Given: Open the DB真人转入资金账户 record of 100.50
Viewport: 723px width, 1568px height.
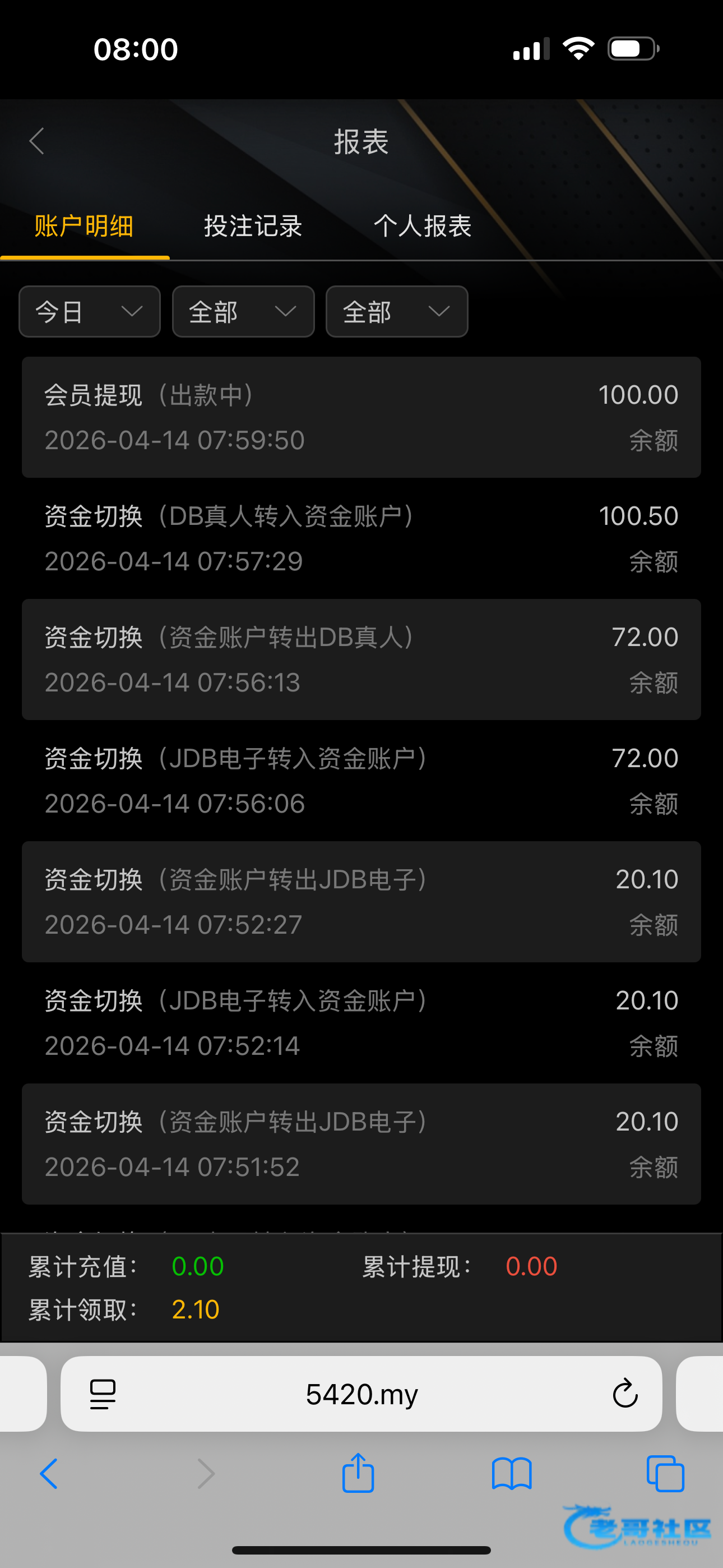Looking at the screenshot, I should pos(361,538).
